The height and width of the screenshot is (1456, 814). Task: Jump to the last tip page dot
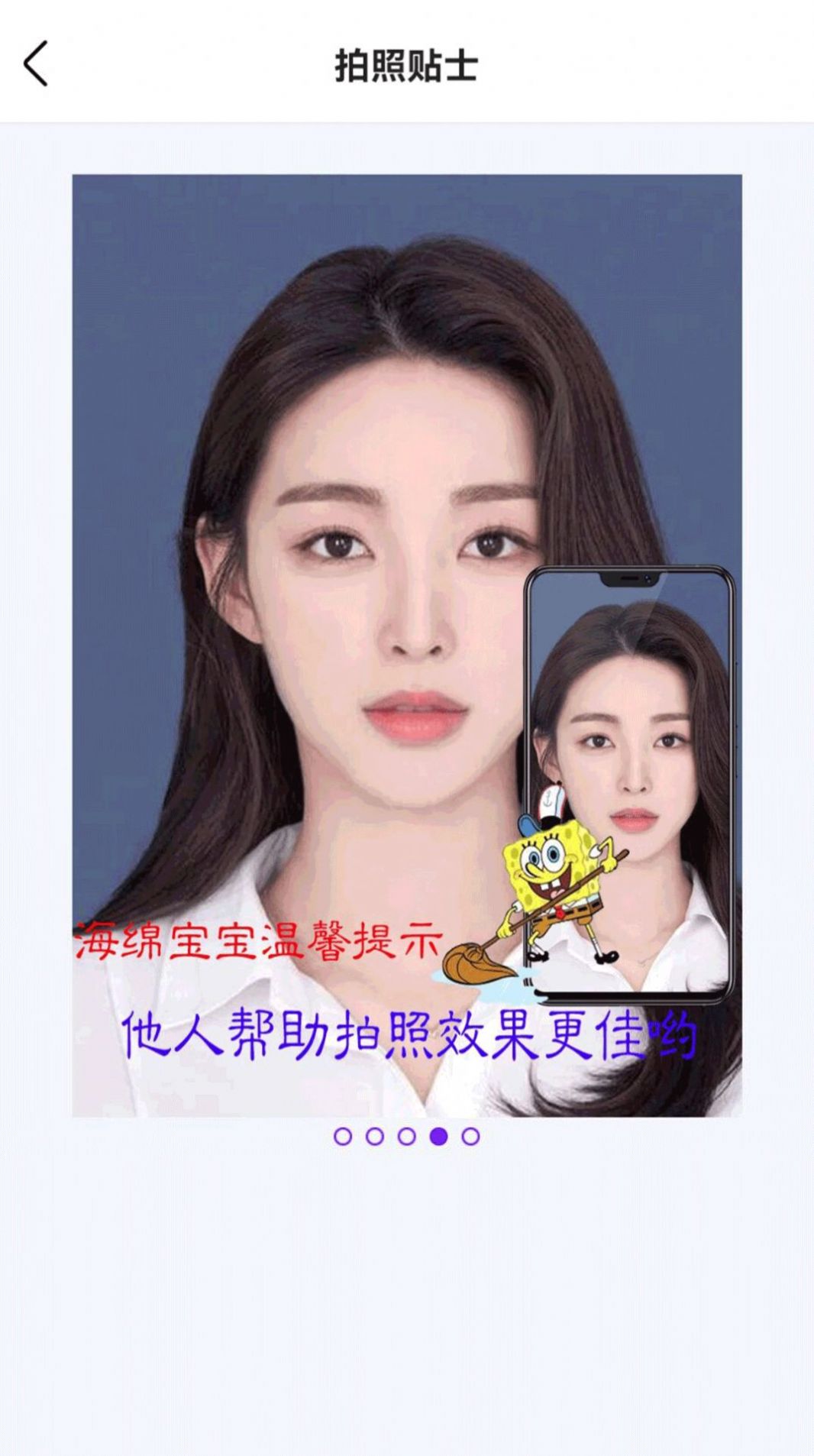pos(471,1136)
